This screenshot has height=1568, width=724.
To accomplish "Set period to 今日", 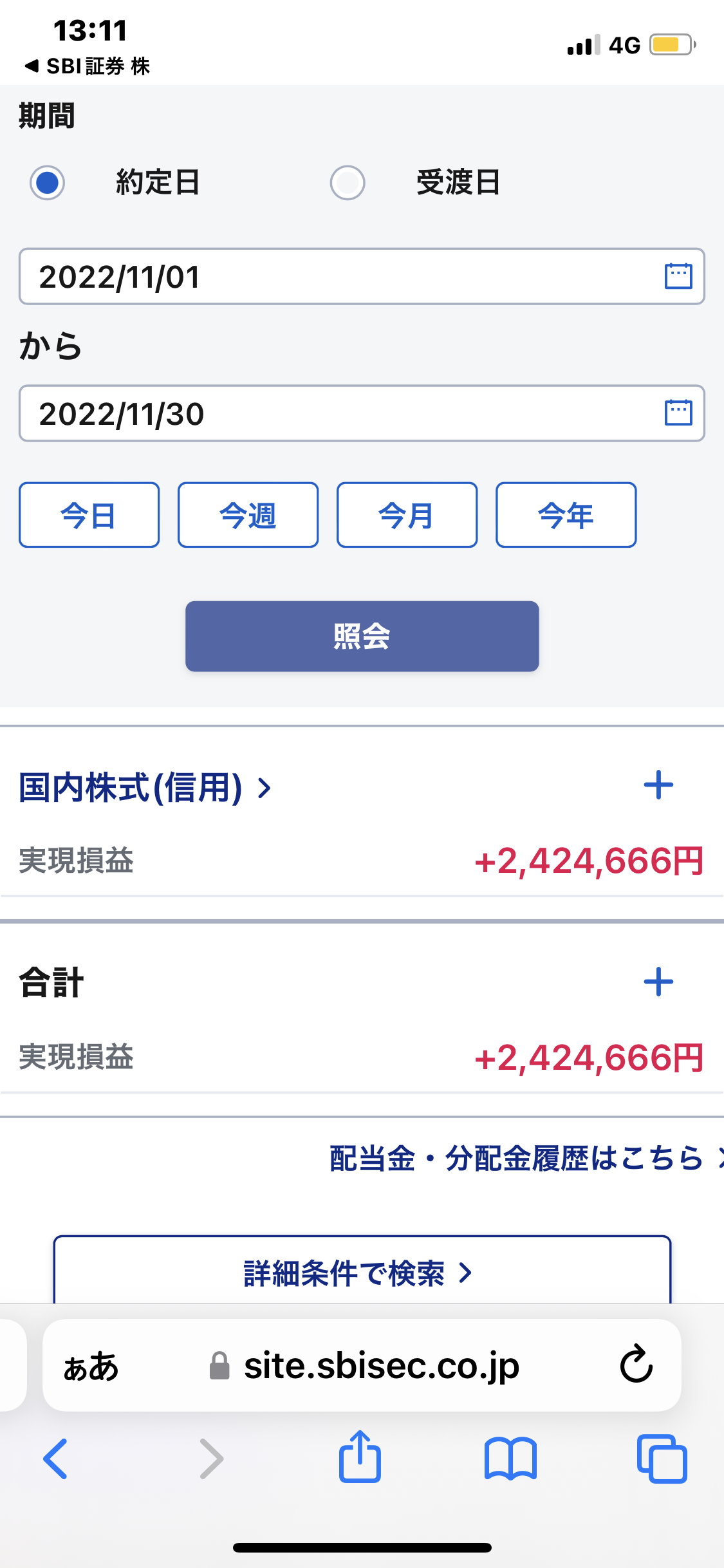I will point(89,515).
